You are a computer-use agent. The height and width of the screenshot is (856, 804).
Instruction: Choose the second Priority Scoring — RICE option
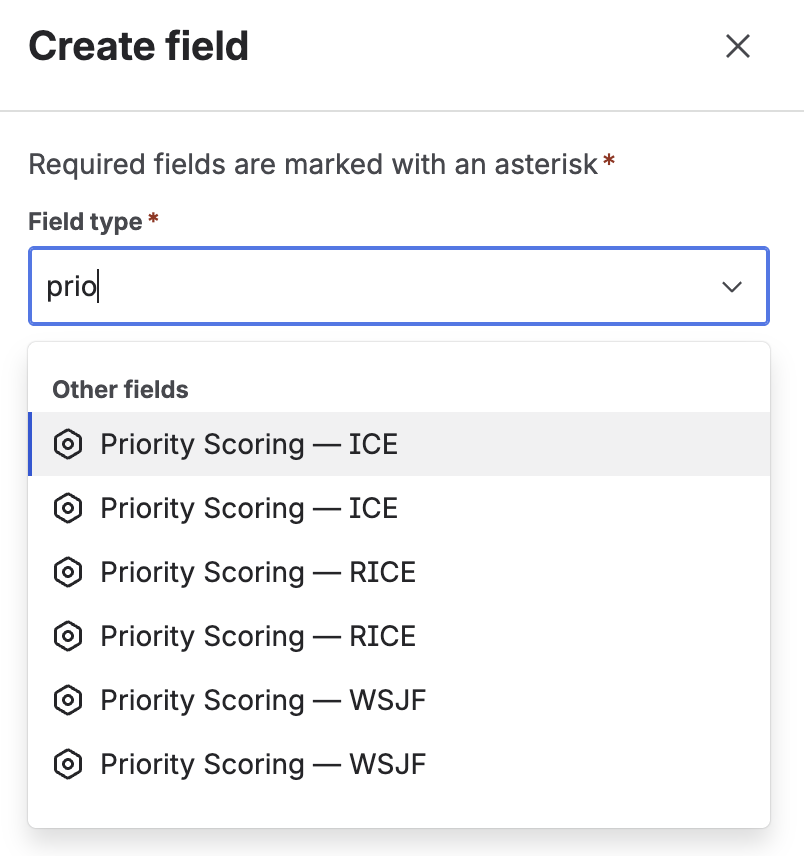(258, 636)
